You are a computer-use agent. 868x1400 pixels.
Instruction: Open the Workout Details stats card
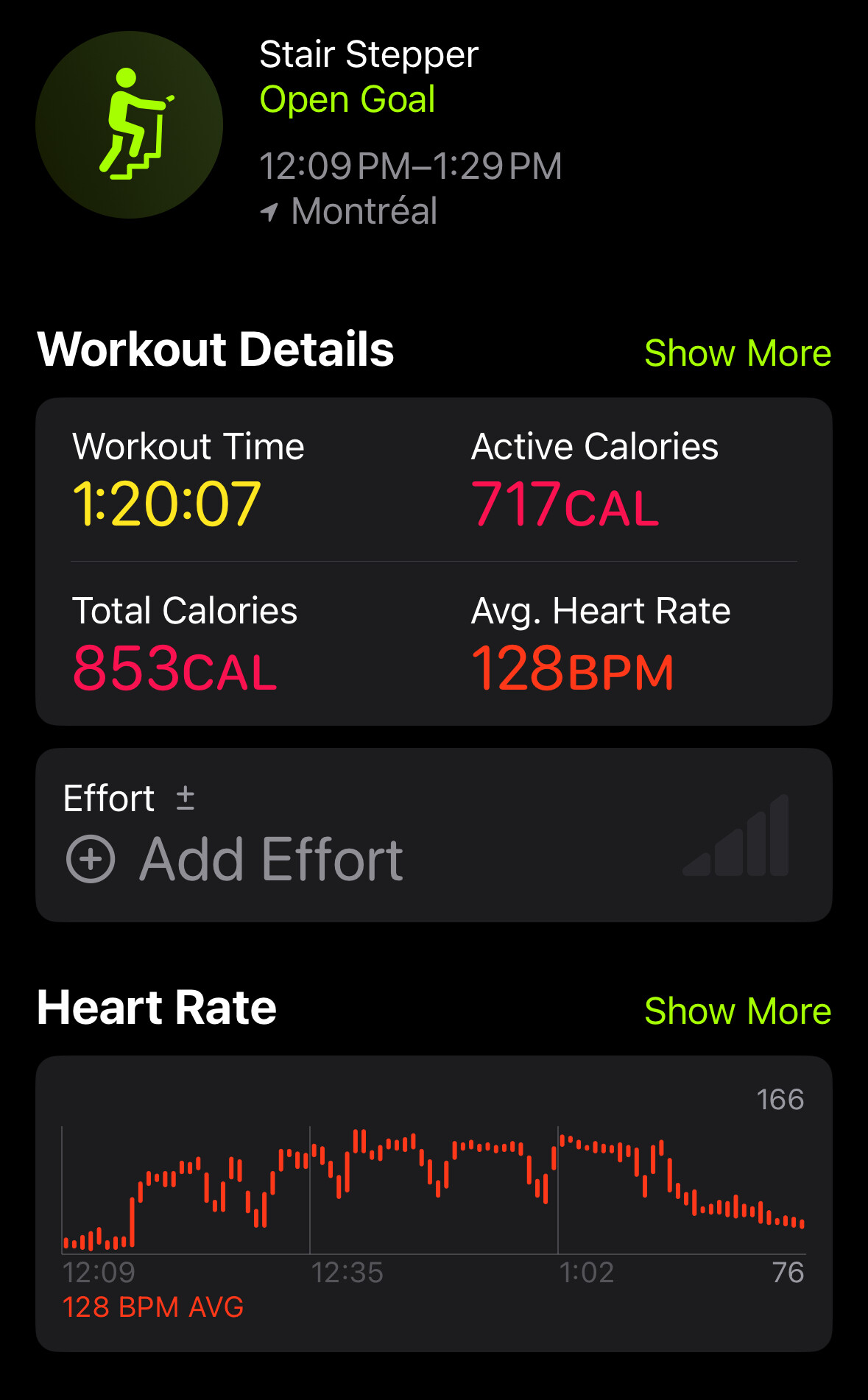click(x=434, y=561)
